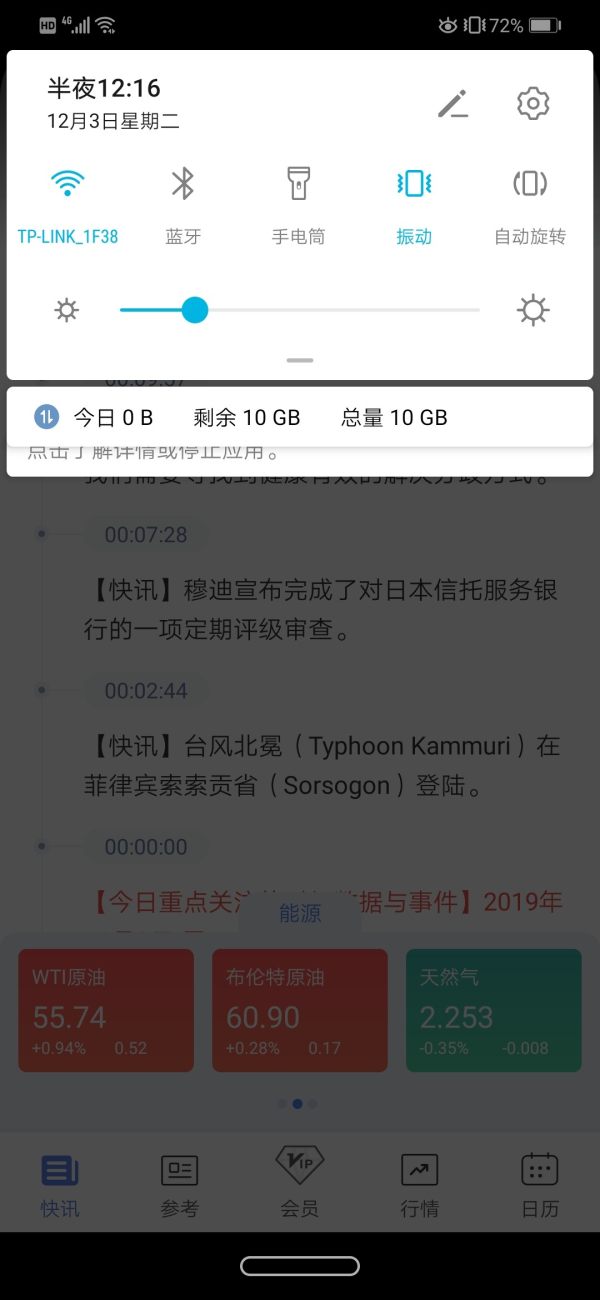The height and width of the screenshot is (1300, 600).
Task: Edit quick settings with the pencil icon
Action: 453,103
